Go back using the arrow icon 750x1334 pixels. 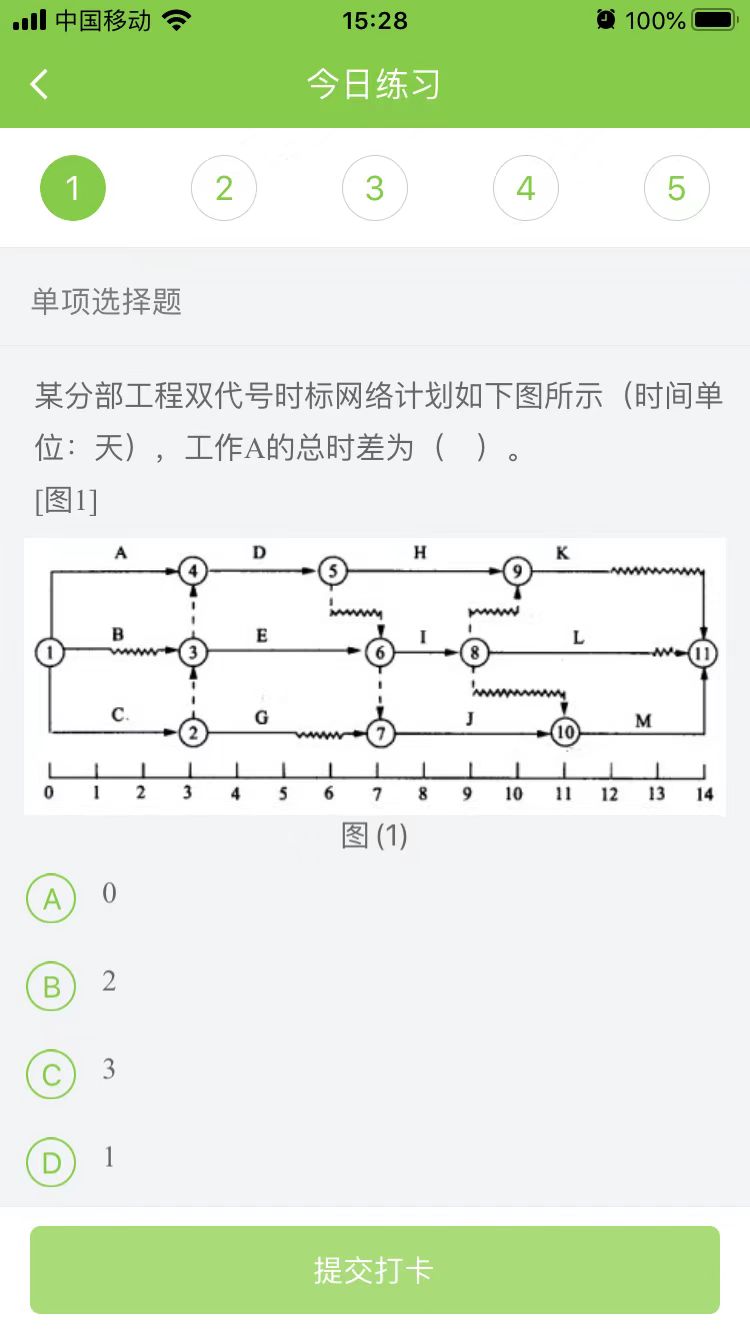coord(40,85)
